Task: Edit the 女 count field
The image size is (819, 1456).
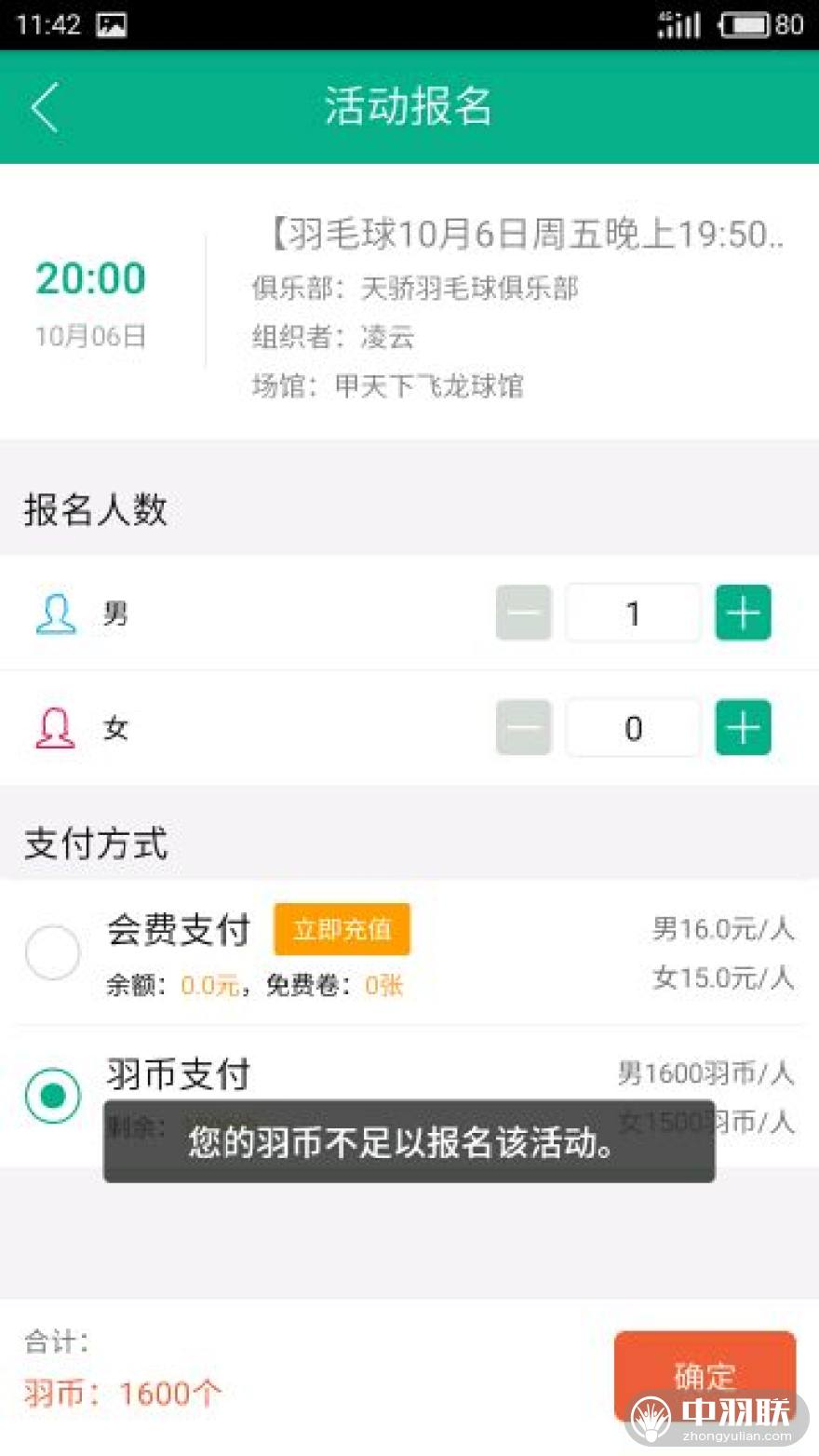Action: (633, 728)
